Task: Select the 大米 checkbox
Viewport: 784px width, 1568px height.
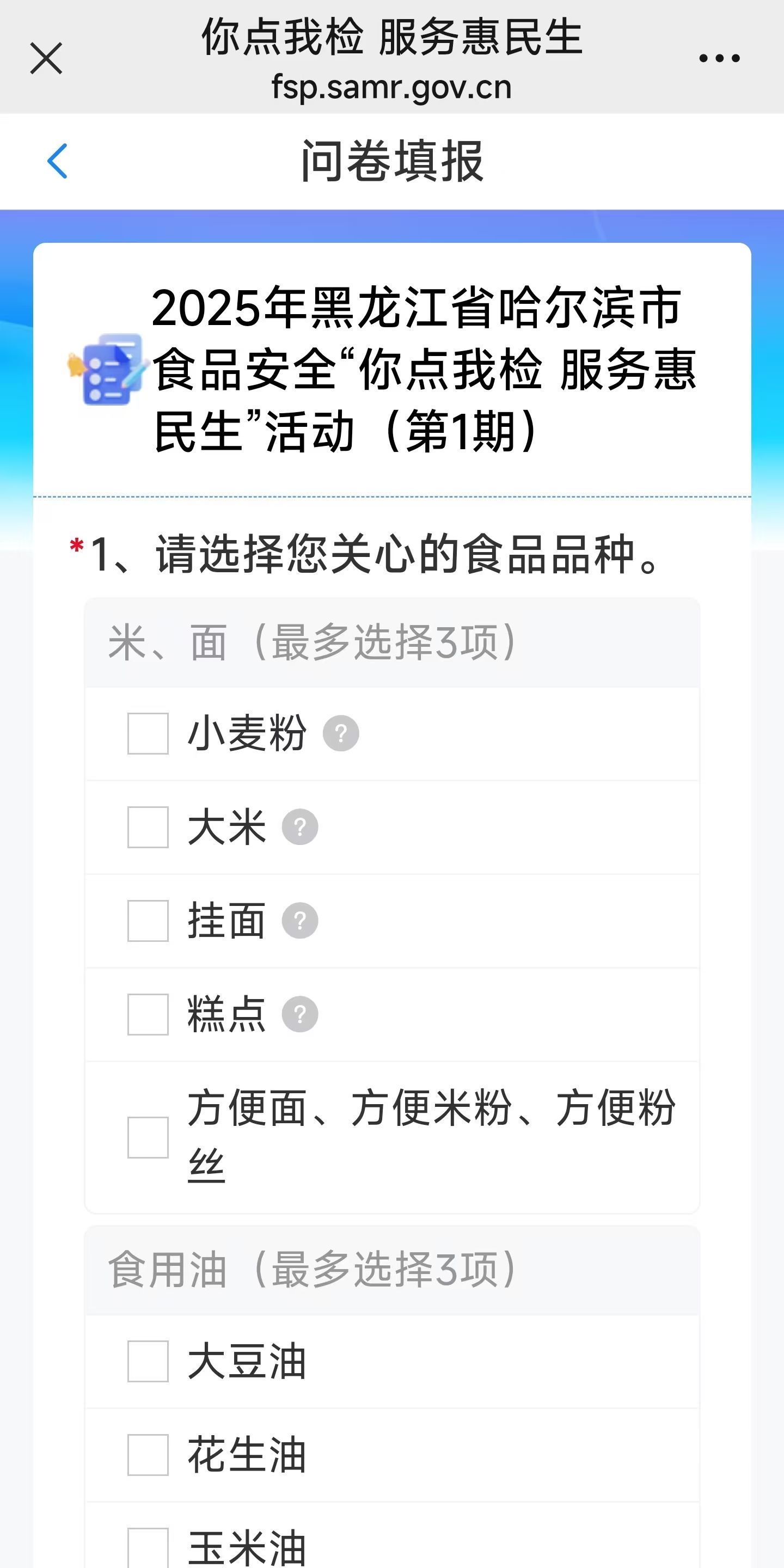Action: pyautogui.click(x=148, y=827)
